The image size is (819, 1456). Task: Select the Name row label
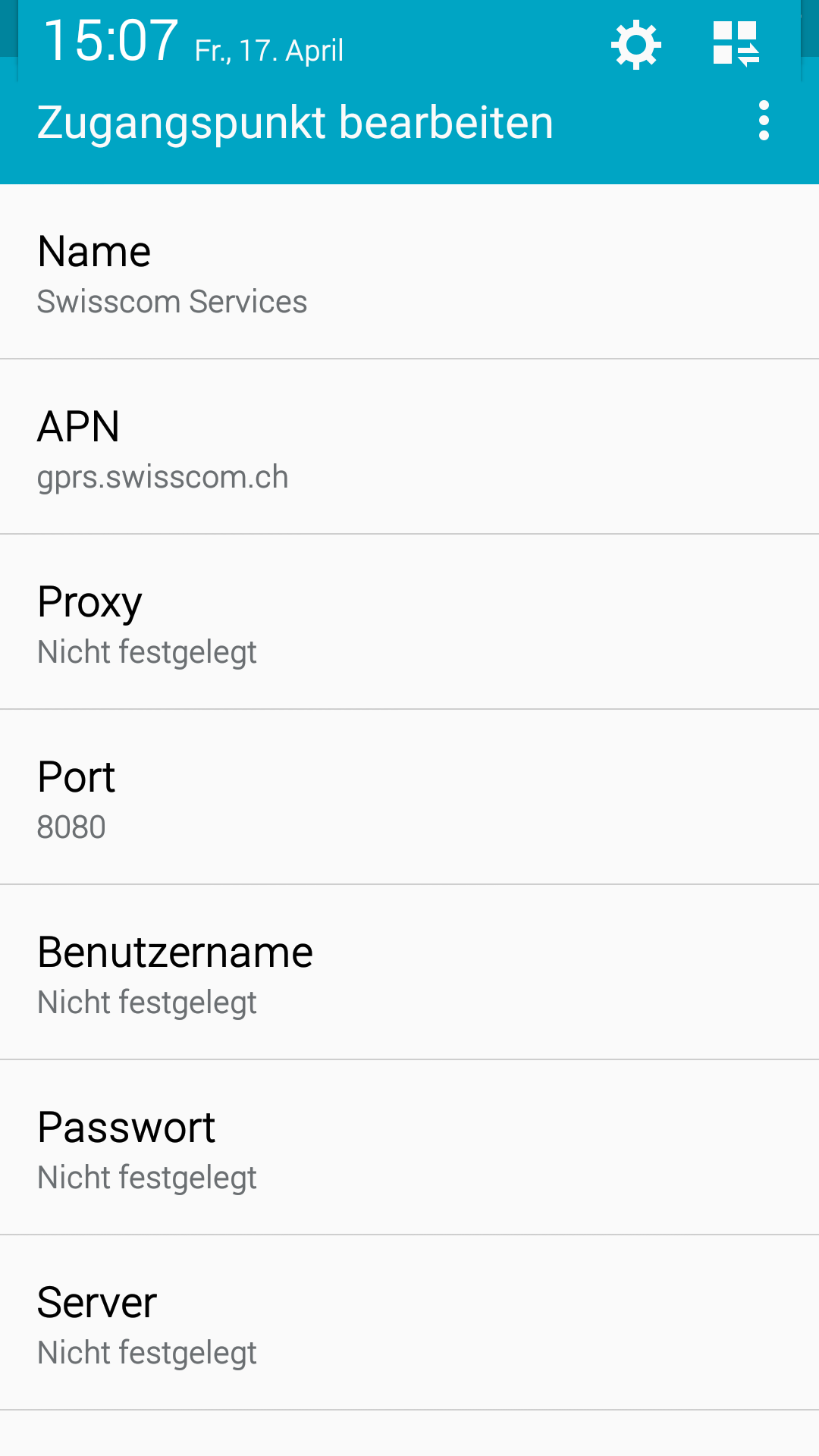coord(94,250)
